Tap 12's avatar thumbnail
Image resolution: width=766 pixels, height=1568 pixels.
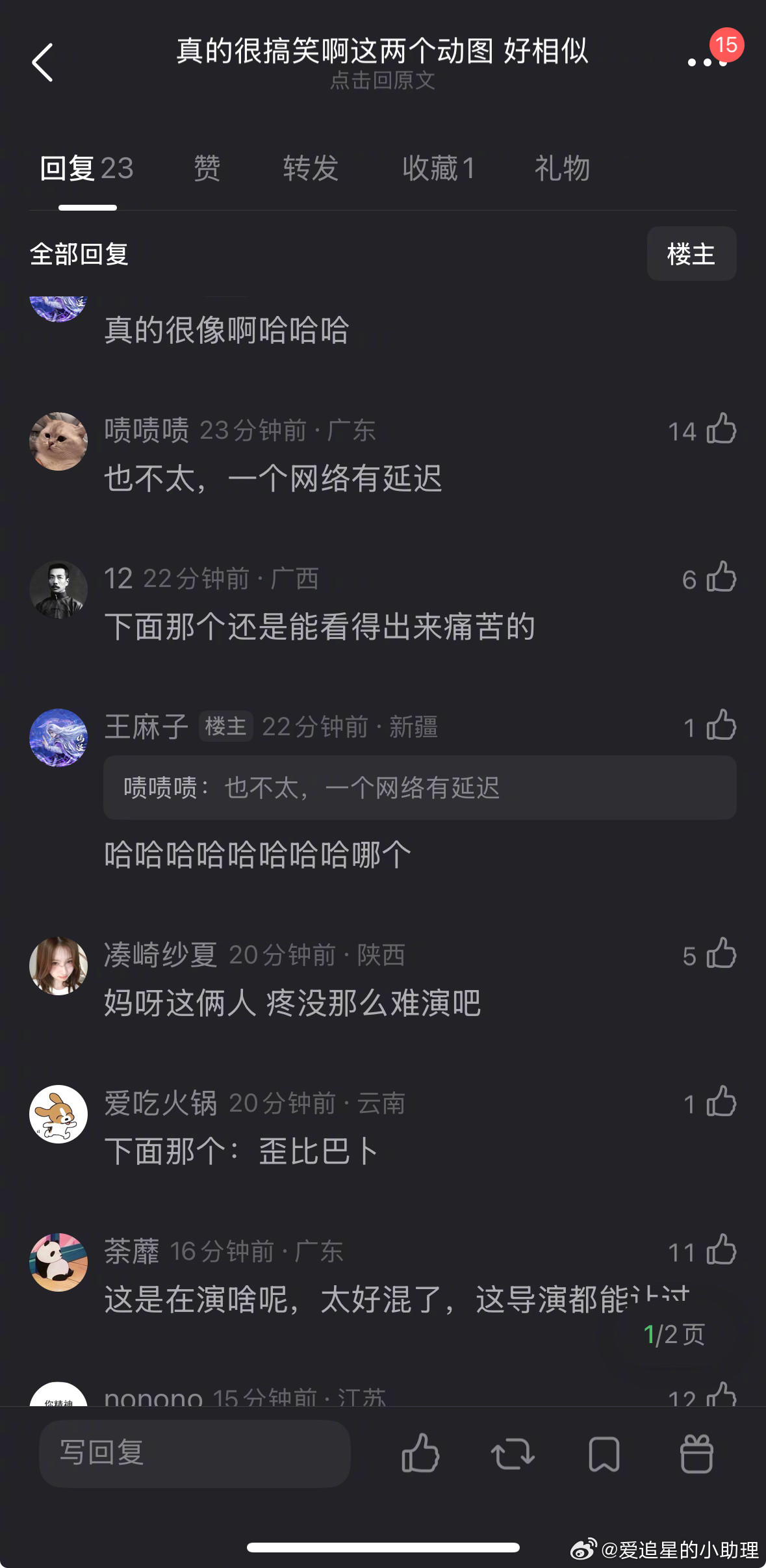click(59, 590)
